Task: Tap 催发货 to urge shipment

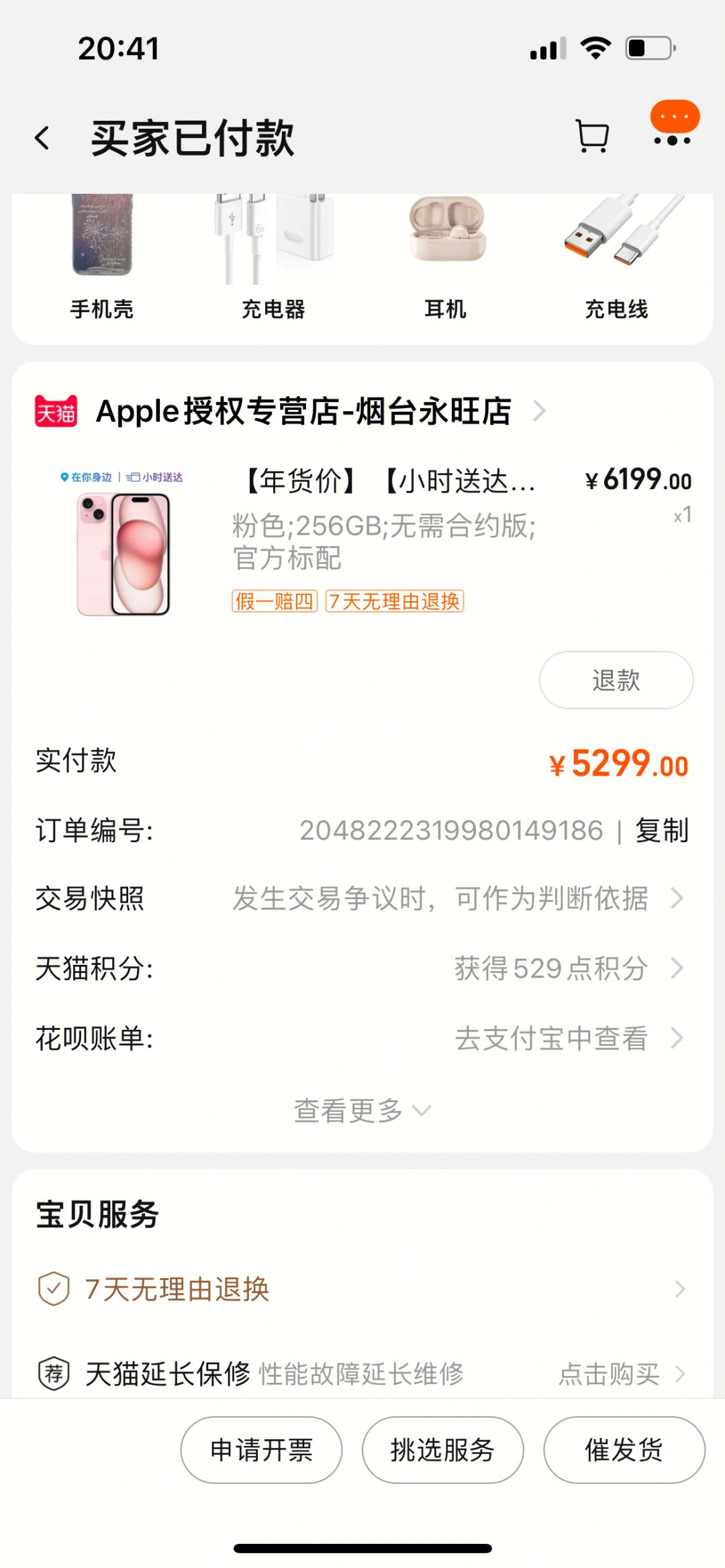Action: coord(624,1450)
